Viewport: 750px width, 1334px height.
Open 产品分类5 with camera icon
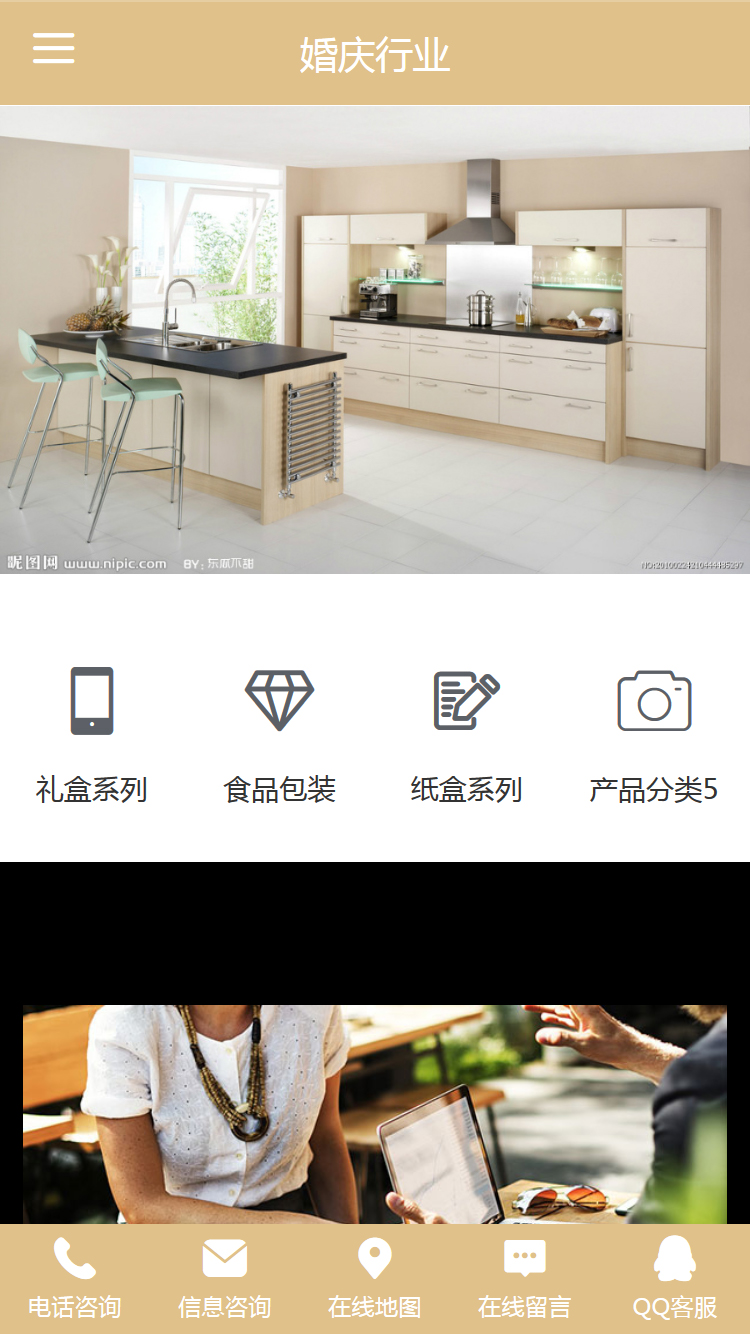point(654,735)
